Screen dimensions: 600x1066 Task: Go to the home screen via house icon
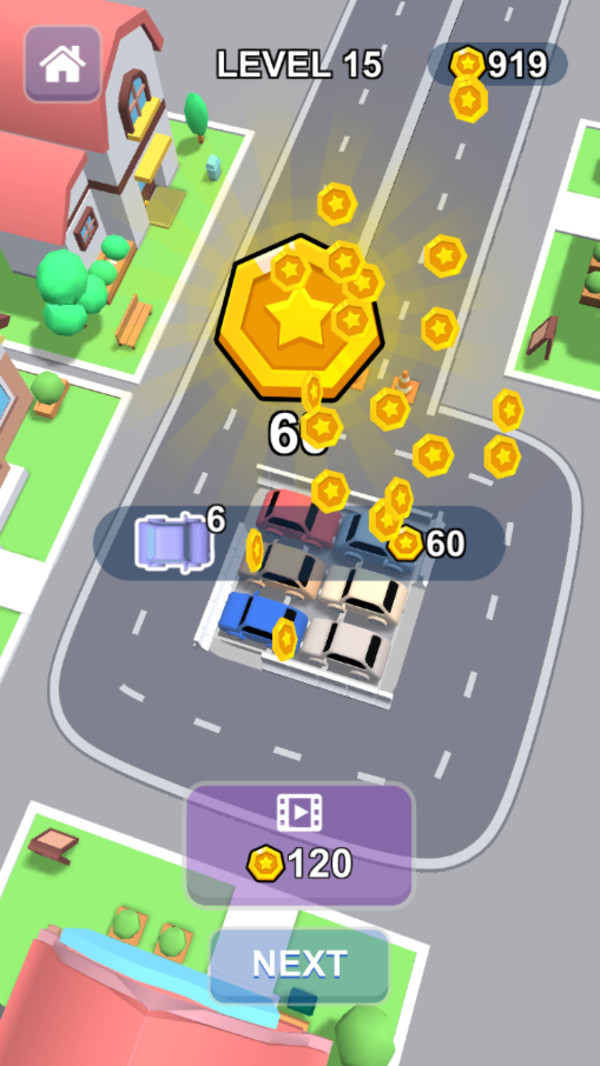click(62, 64)
